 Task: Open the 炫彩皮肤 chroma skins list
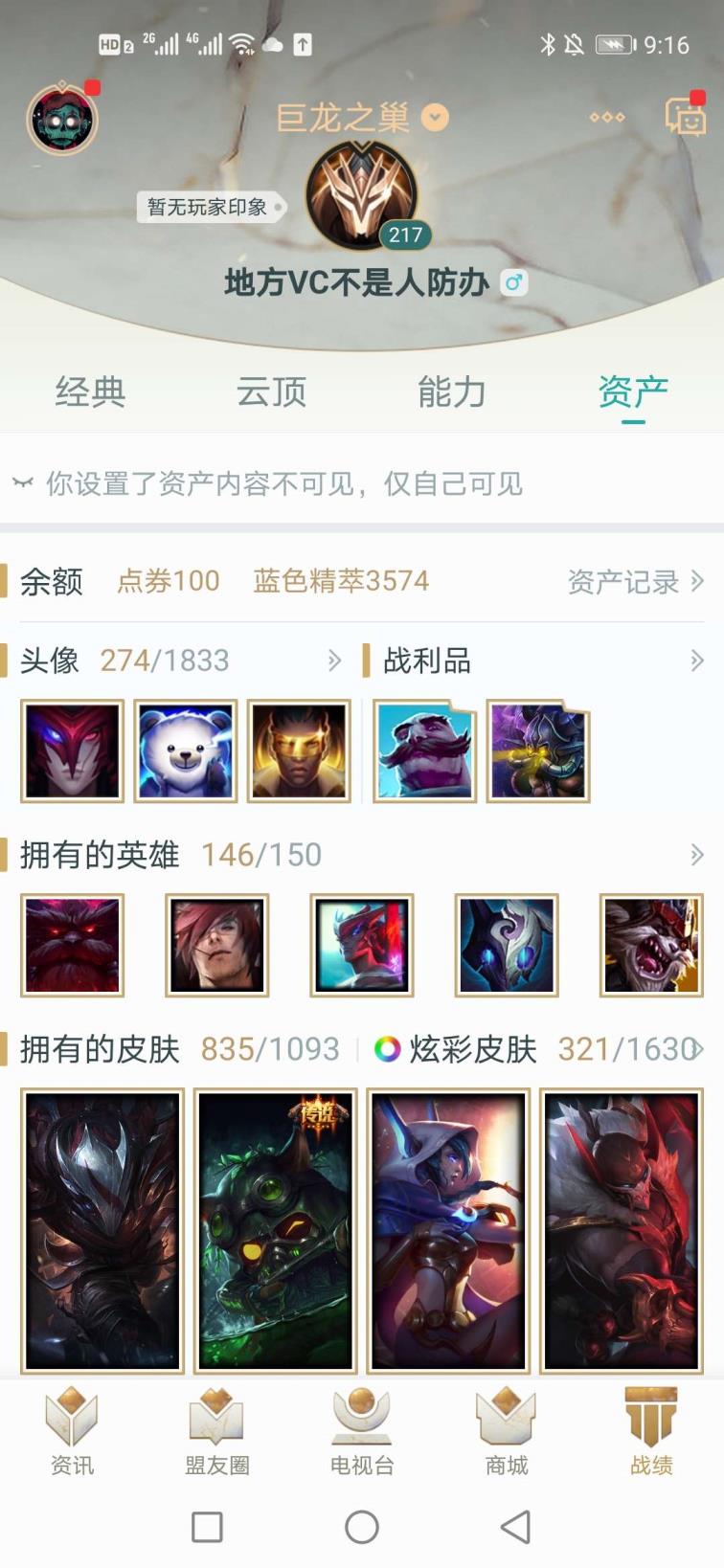coord(696,1049)
